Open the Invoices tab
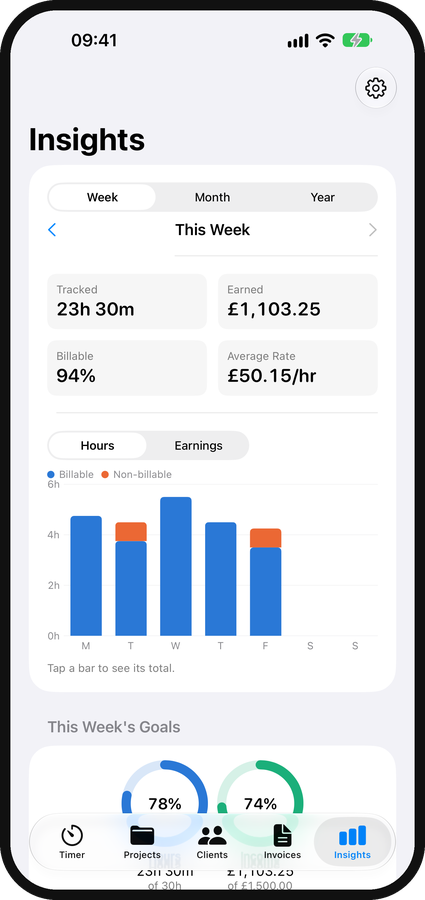 click(282, 842)
